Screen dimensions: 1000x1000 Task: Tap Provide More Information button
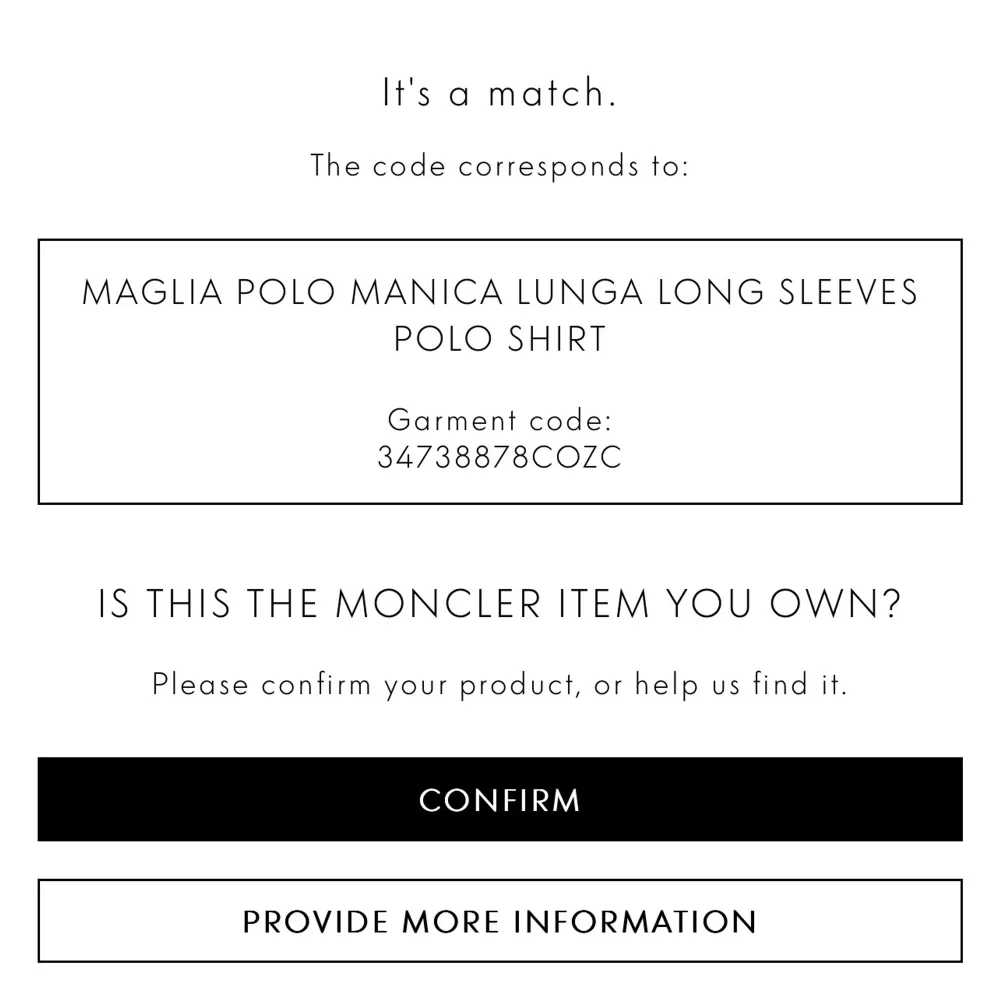pos(500,921)
